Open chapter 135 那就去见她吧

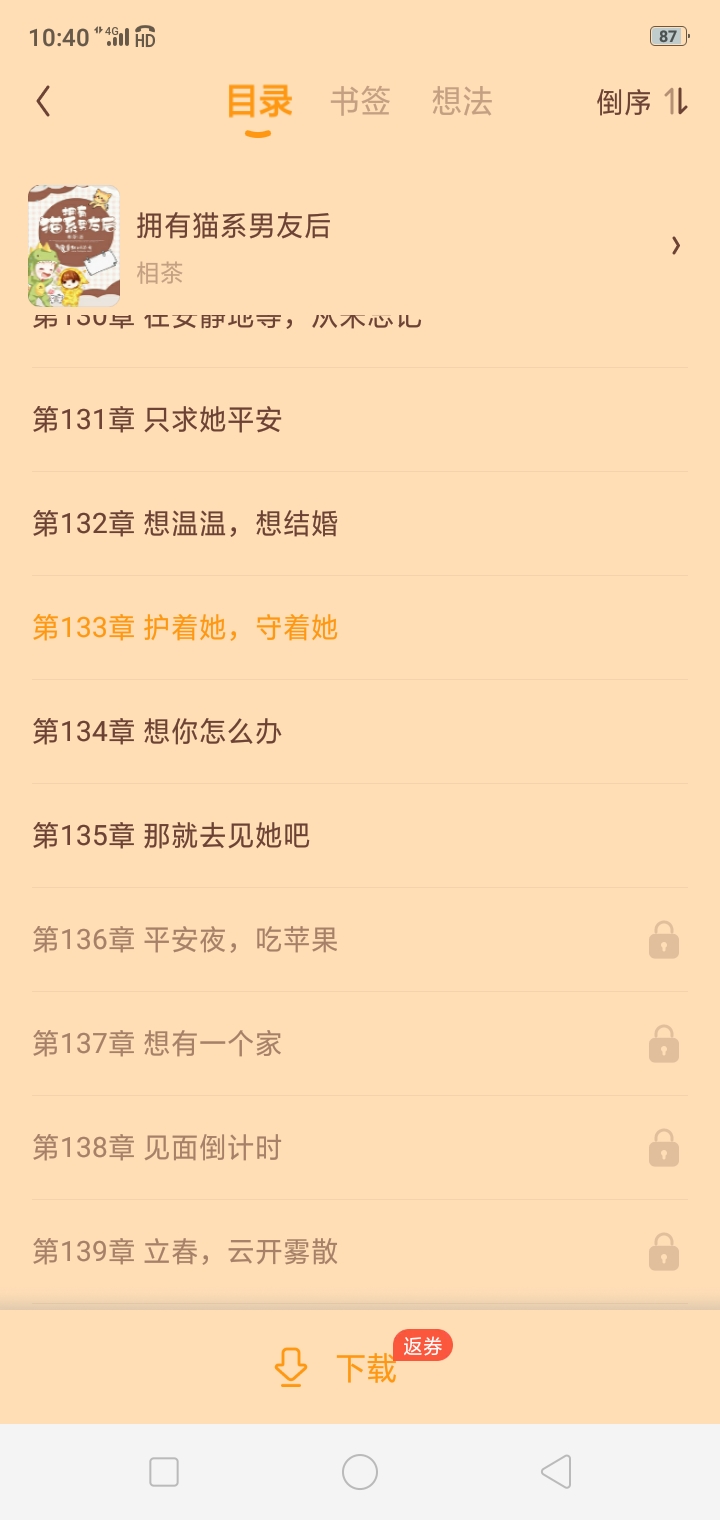(x=360, y=836)
